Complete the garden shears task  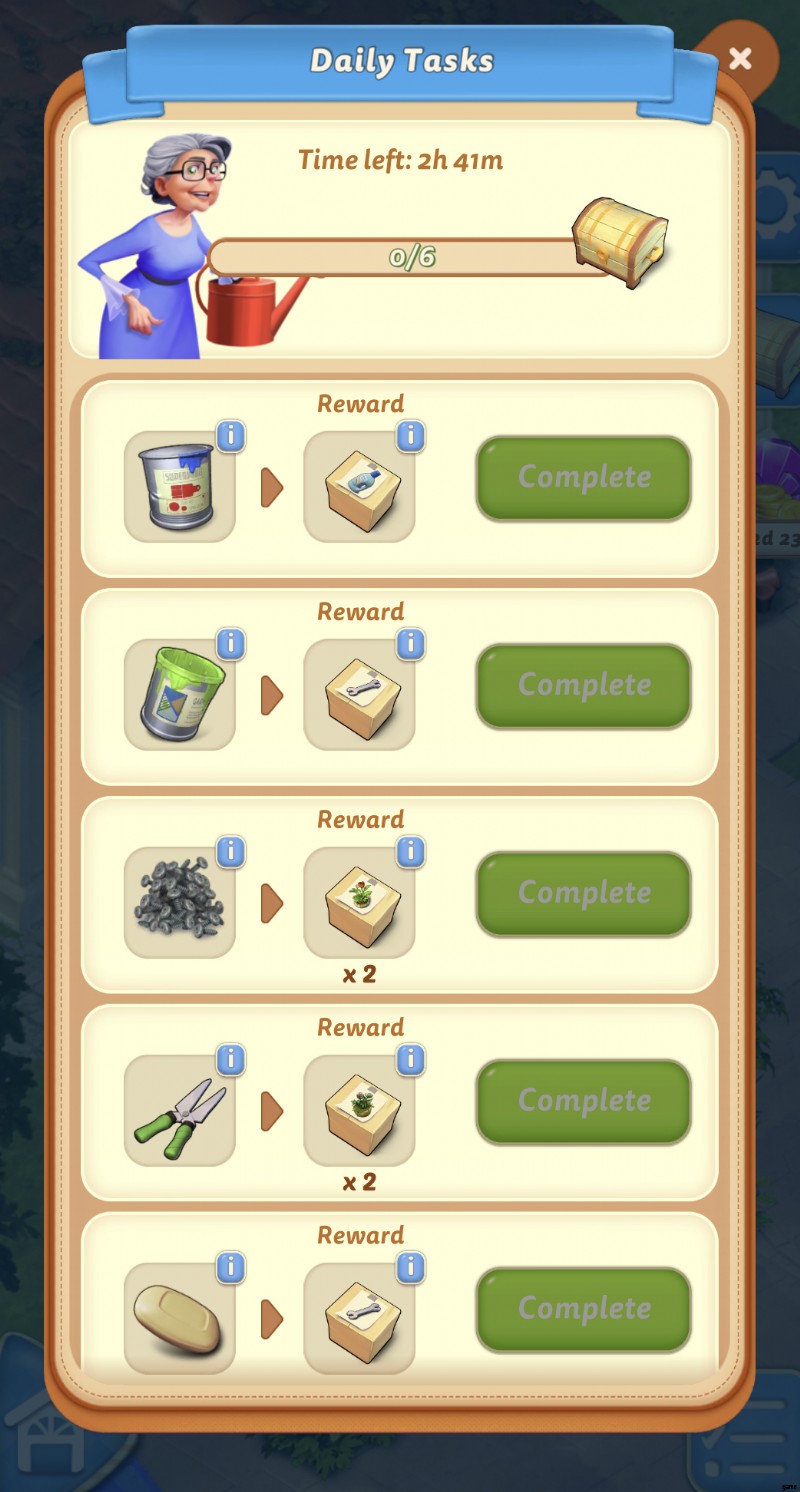(x=583, y=1102)
